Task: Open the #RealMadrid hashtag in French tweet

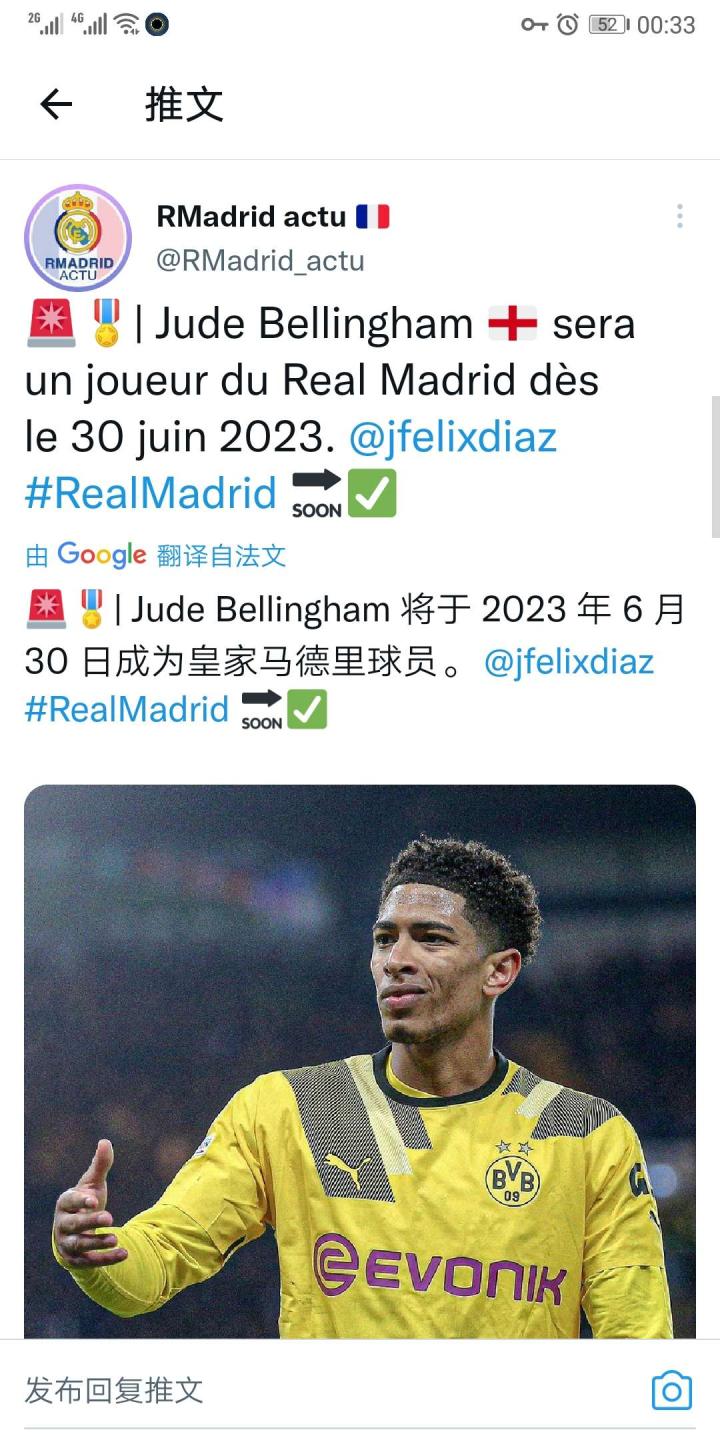Action: point(151,493)
